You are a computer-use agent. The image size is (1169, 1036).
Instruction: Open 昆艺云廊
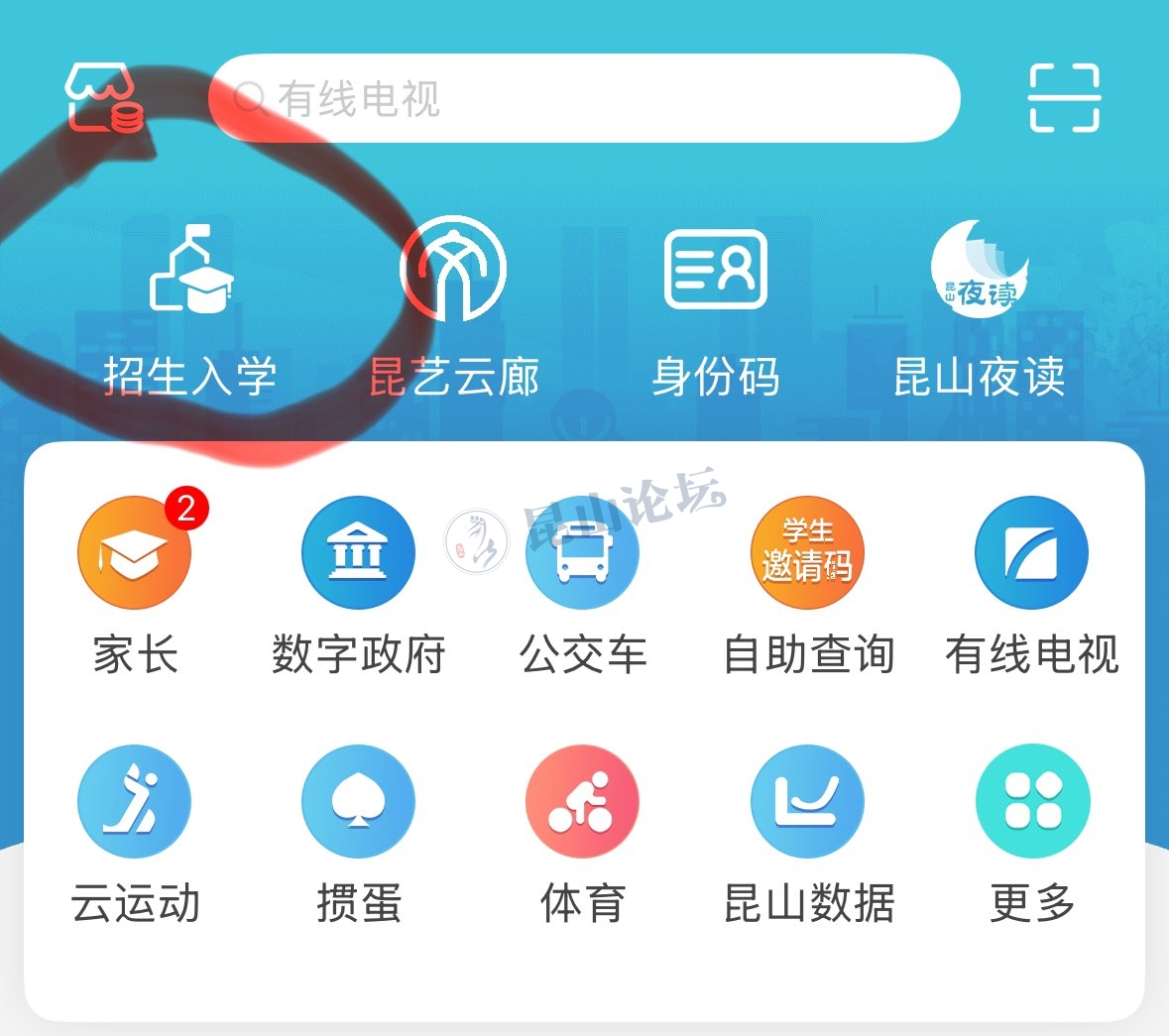tap(454, 307)
